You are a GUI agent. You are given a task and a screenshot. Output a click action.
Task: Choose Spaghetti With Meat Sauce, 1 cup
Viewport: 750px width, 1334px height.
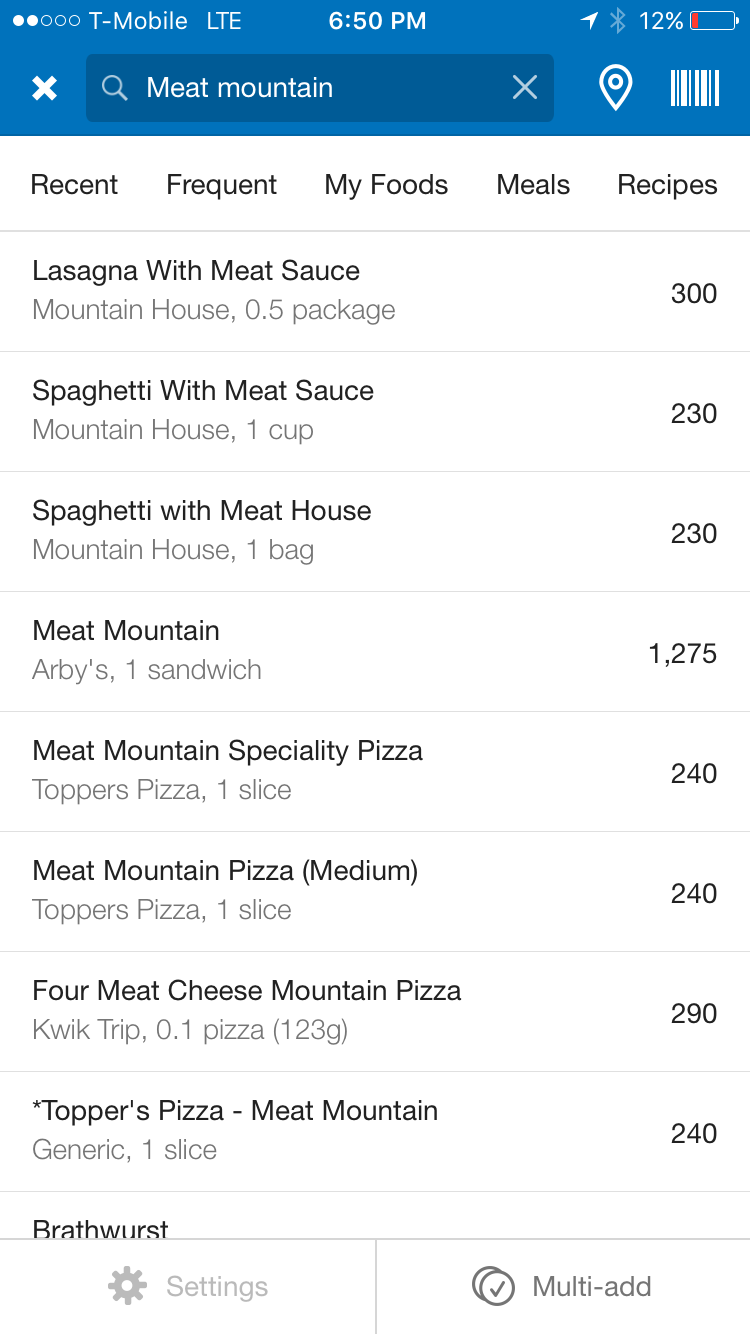[x=375, y=412]
